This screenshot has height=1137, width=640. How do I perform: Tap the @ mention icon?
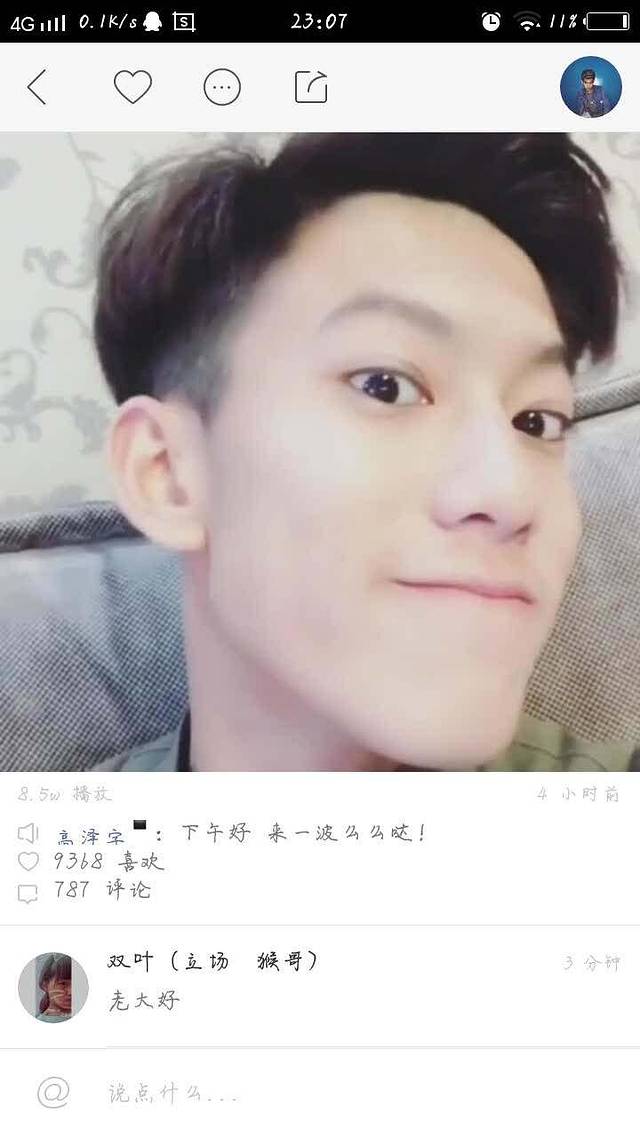[x=53, y=1093]
